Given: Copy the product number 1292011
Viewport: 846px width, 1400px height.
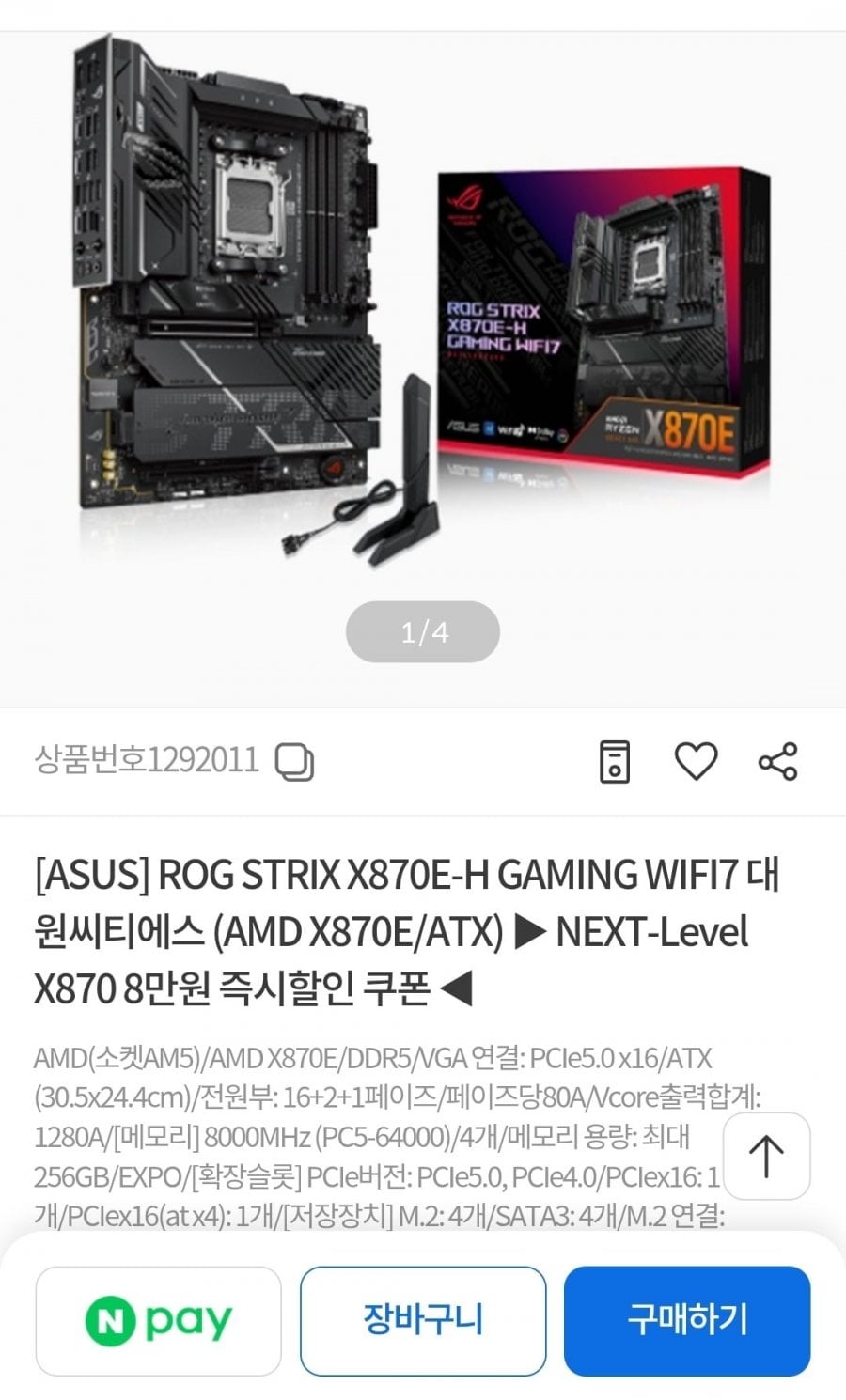Looking at the screenshot, I should [x=294, y=761].
